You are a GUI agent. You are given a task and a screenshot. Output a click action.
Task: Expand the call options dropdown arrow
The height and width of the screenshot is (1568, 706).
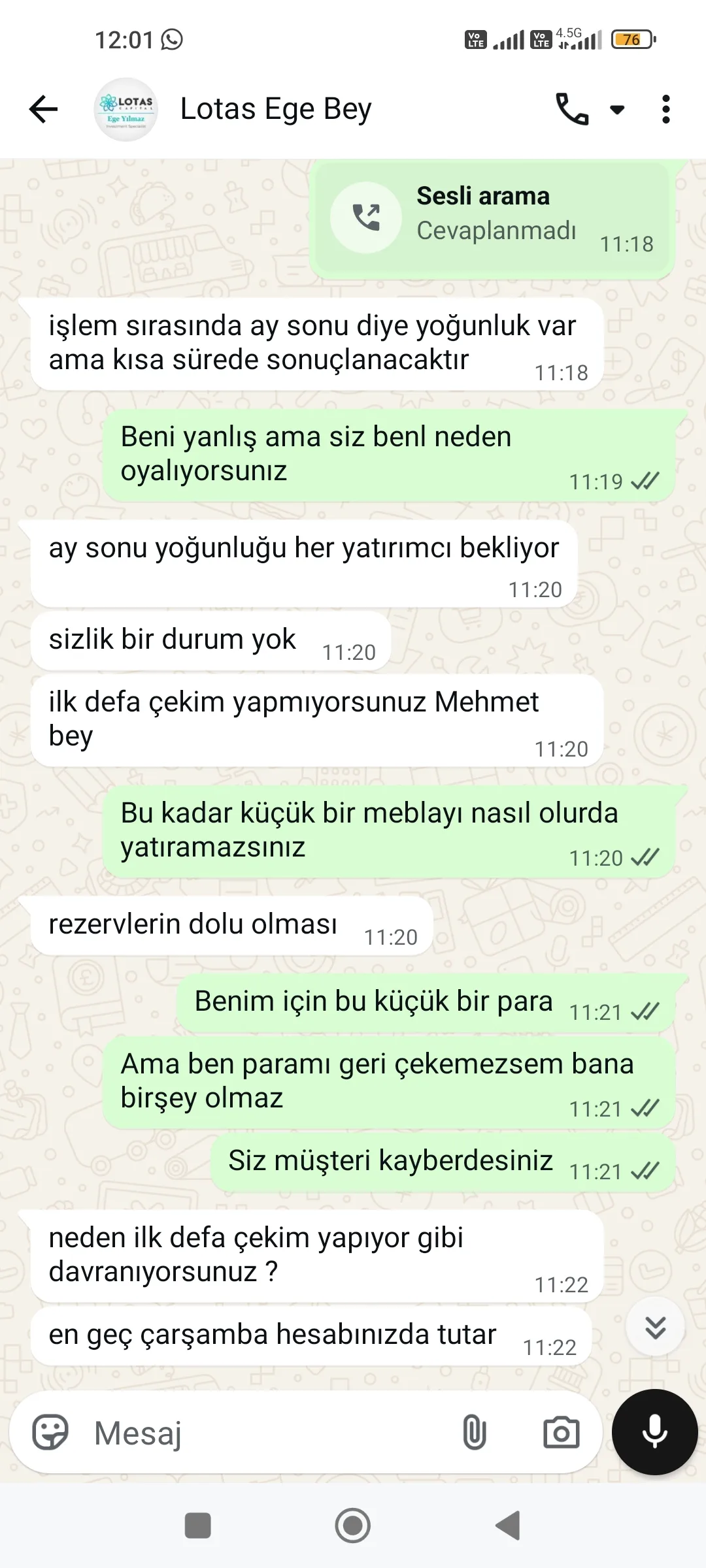click(617, 110)
